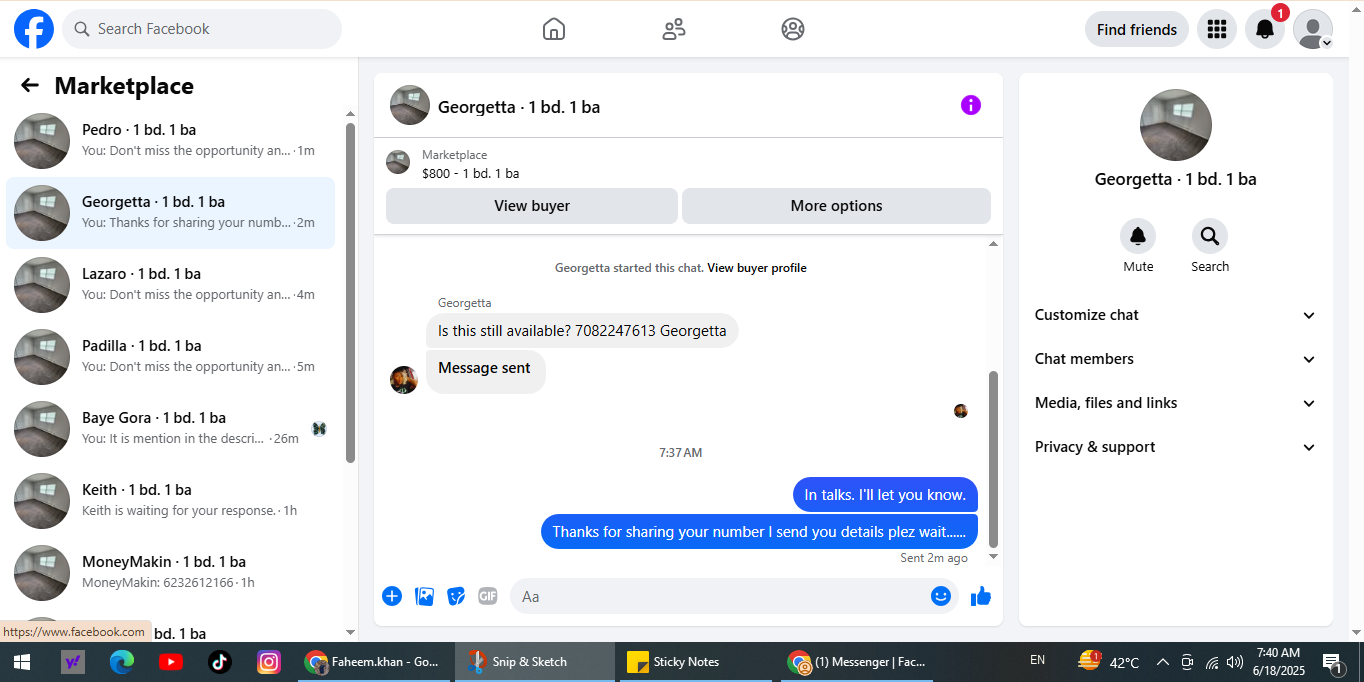Open the chat with Lazaro
Screen dimensions: 1364x682
point(171,285)
